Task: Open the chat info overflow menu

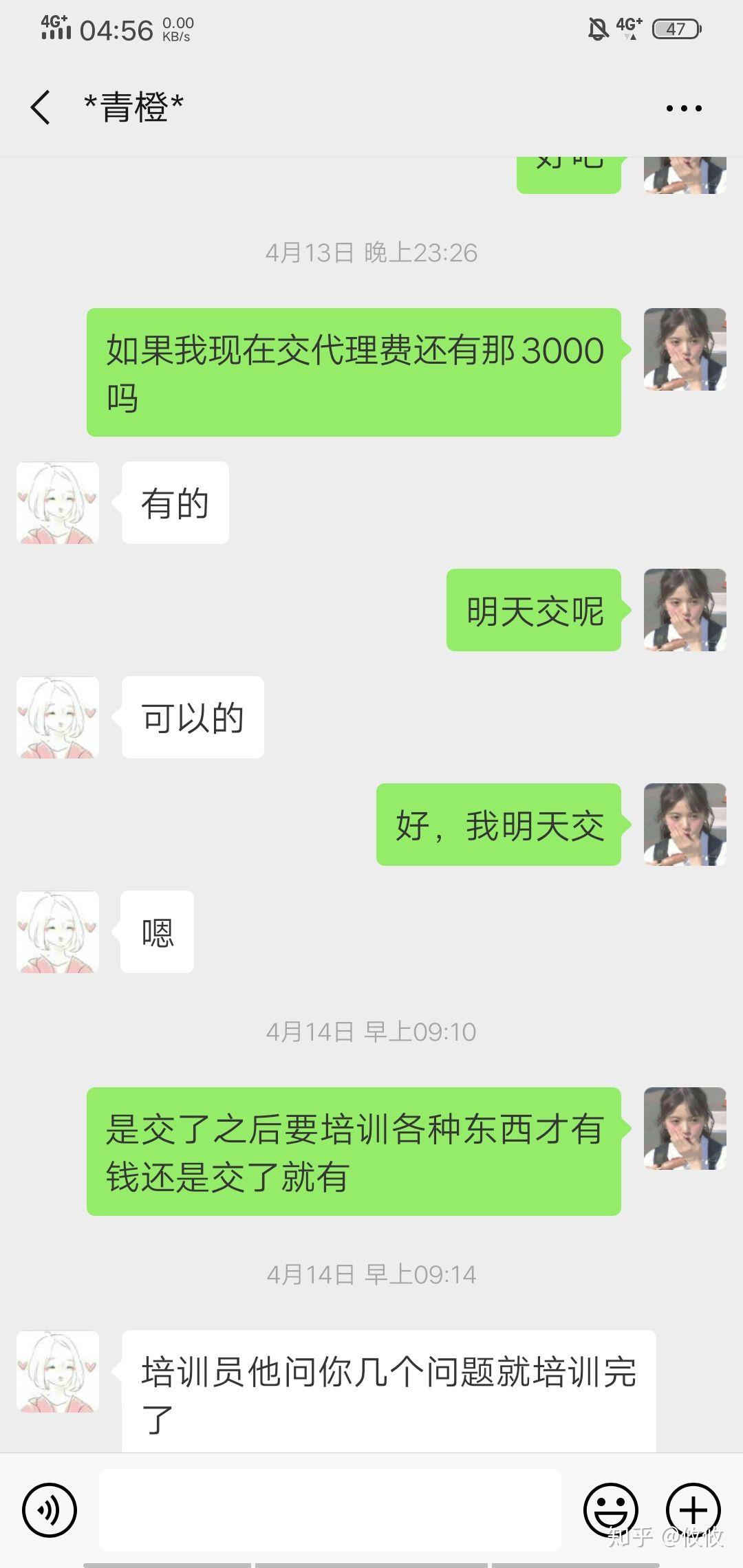Action: (x=684, y=108)
